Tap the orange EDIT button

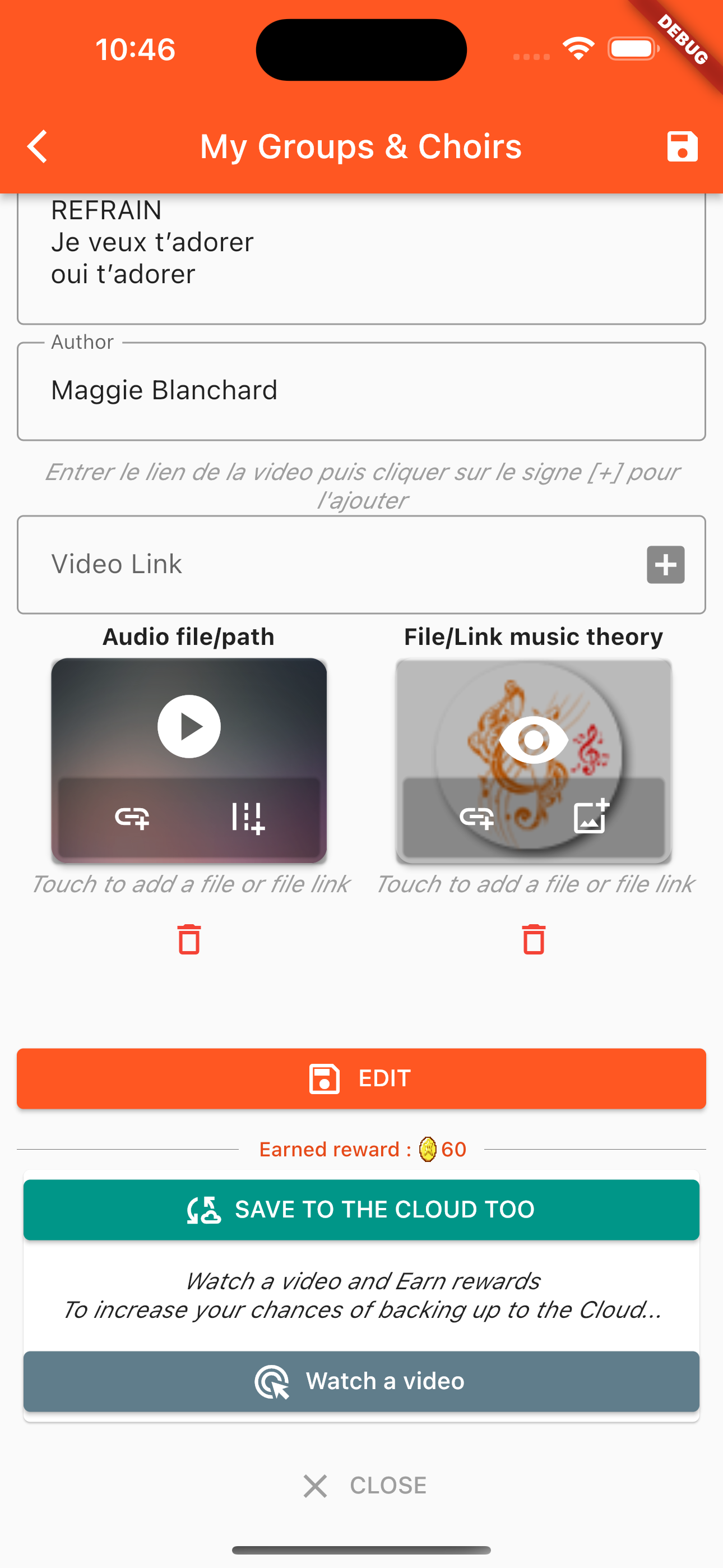(361, 1078)
